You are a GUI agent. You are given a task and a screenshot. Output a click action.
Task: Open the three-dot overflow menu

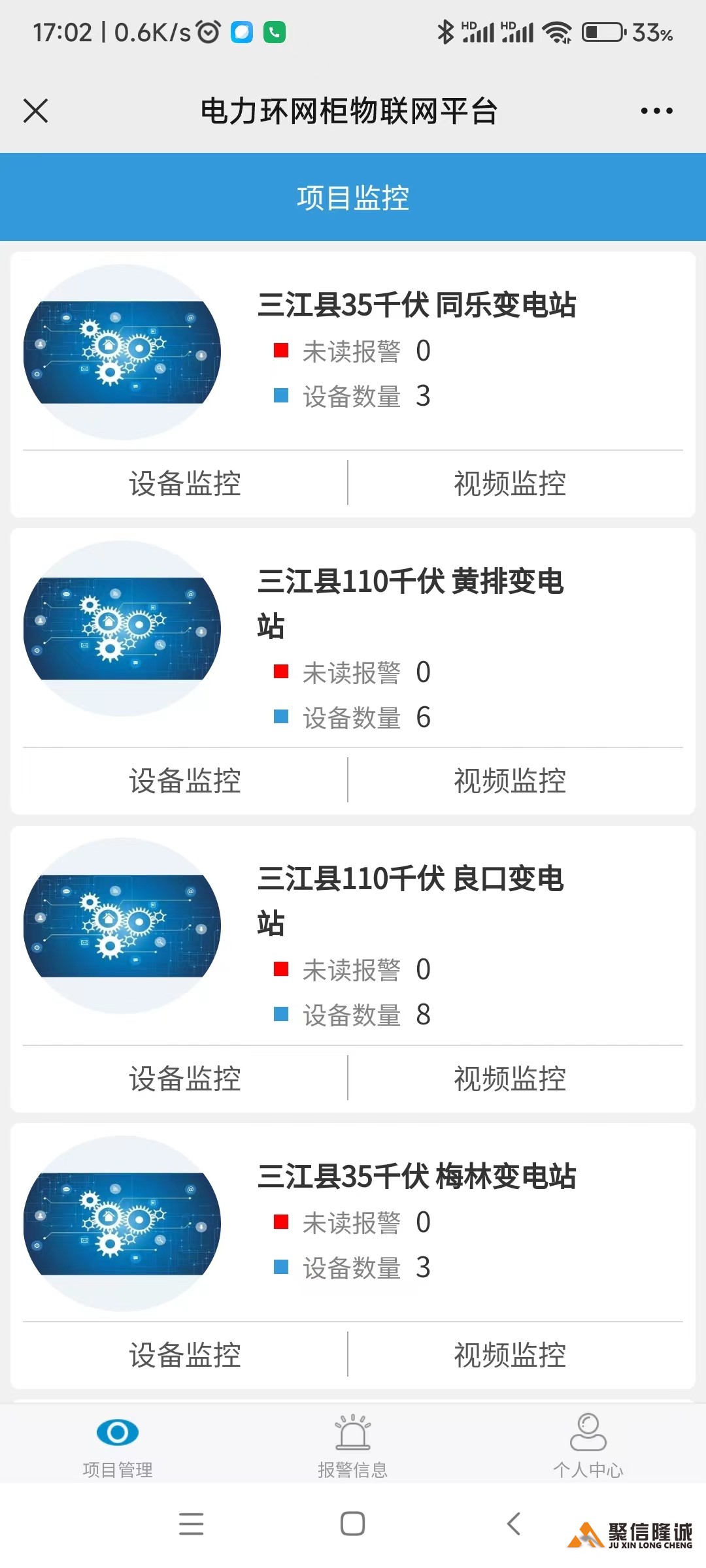(656, 111)
